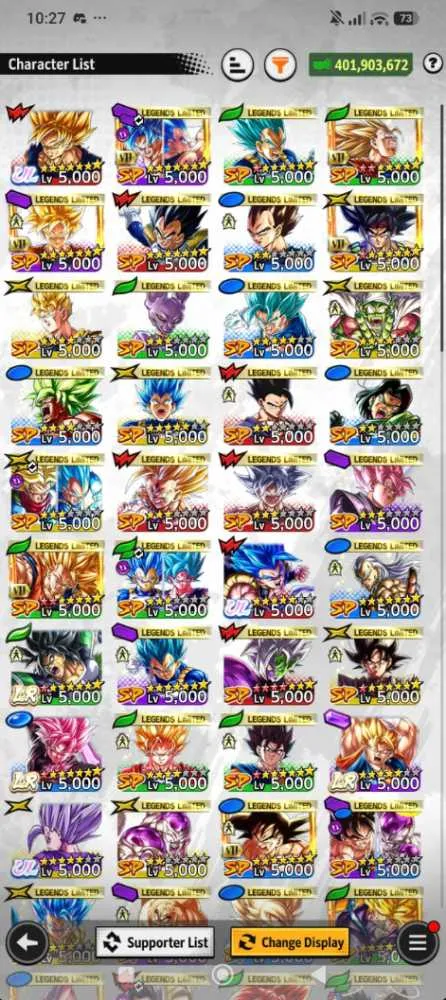This screenshot has height=1000, width=446.
Task: Open the green-haired Broly card in row four
Action: pyautogui.click(x=56, y=405)
